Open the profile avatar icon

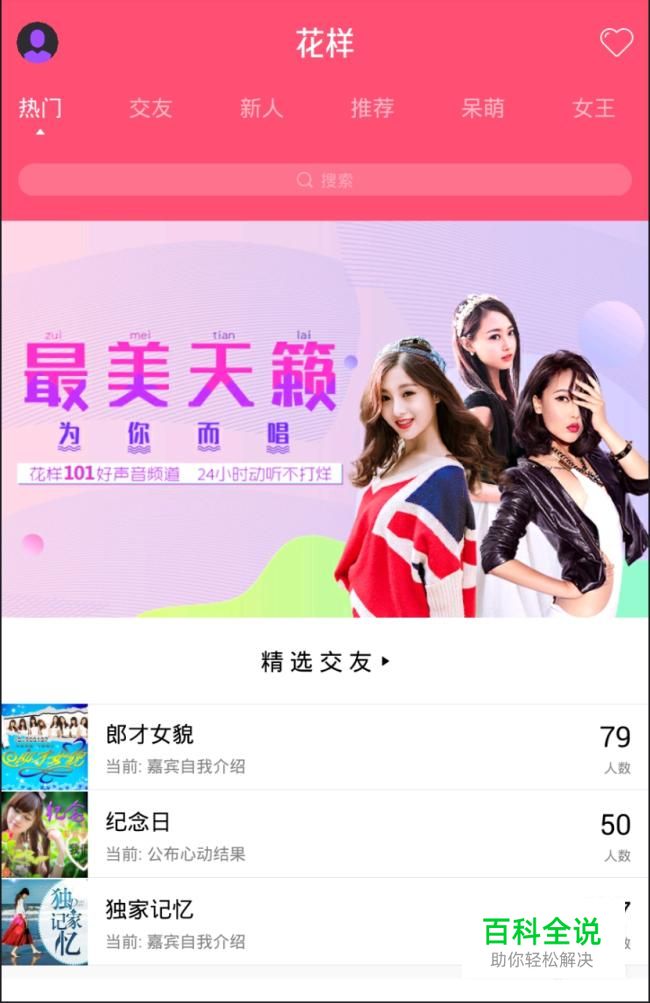pyautogui.click(x=38, y=42)
